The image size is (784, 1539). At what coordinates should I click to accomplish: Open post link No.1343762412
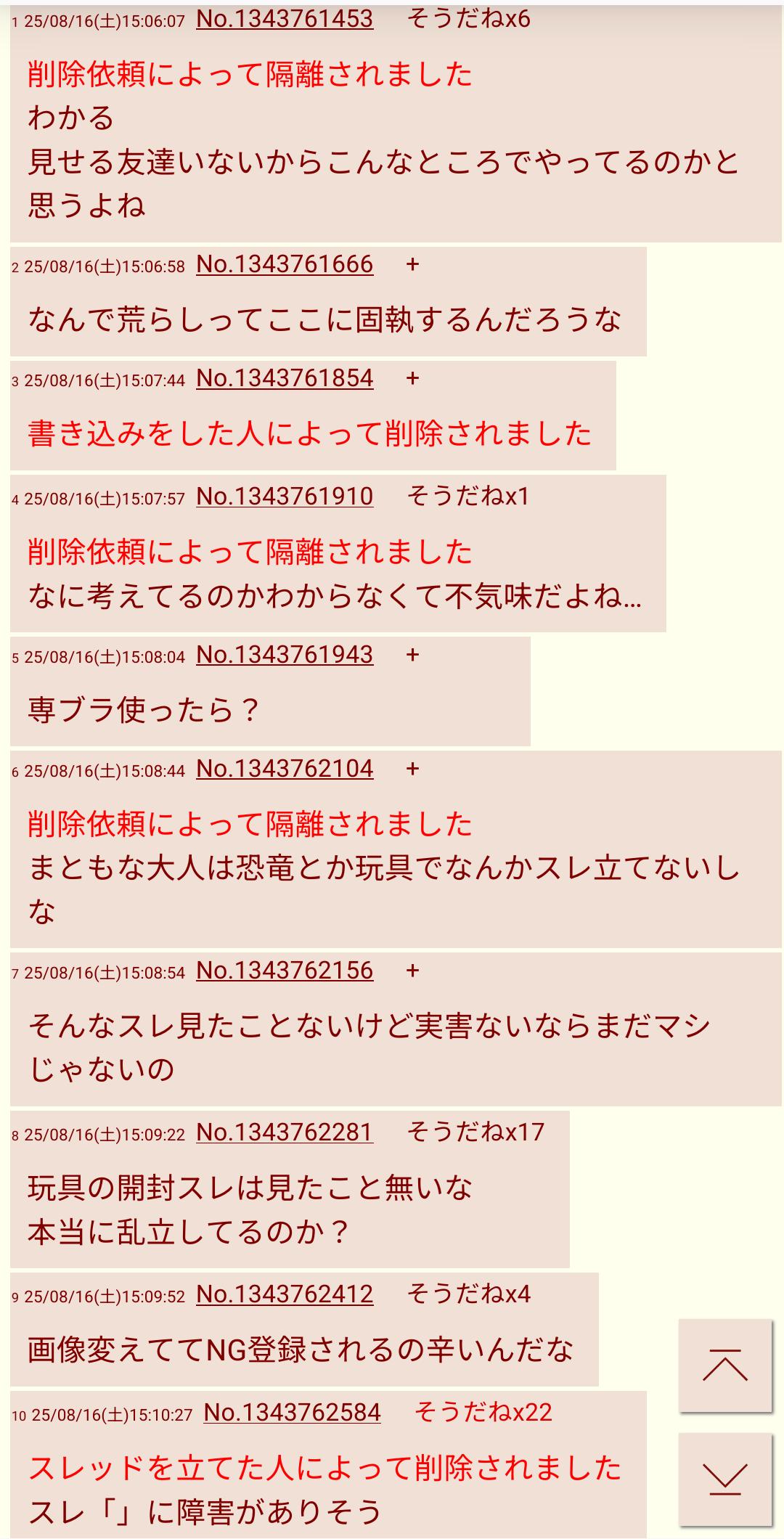click(285, 1294)
